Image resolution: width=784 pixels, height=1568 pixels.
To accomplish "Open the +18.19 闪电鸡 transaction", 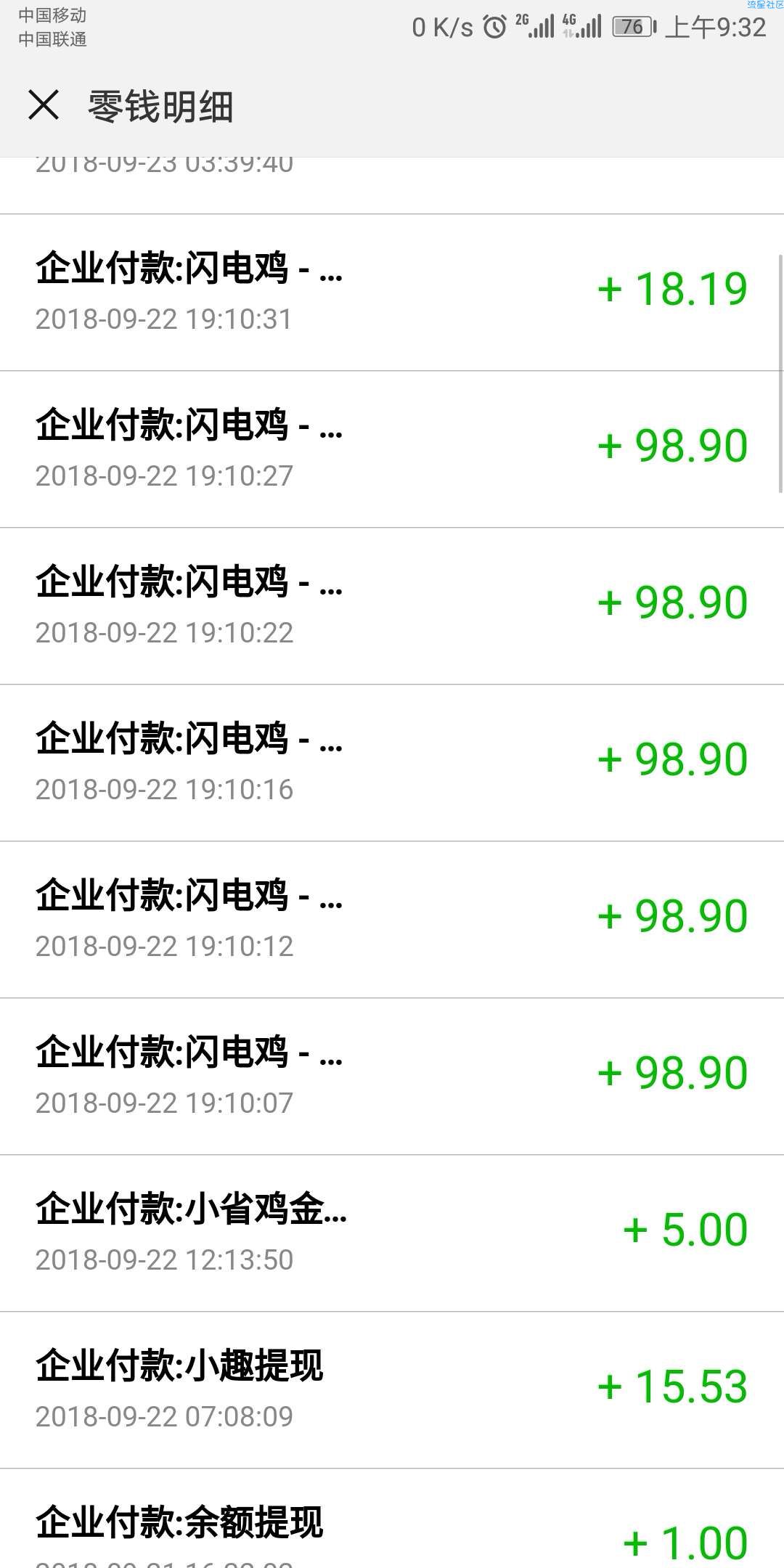I will point(392,293).
